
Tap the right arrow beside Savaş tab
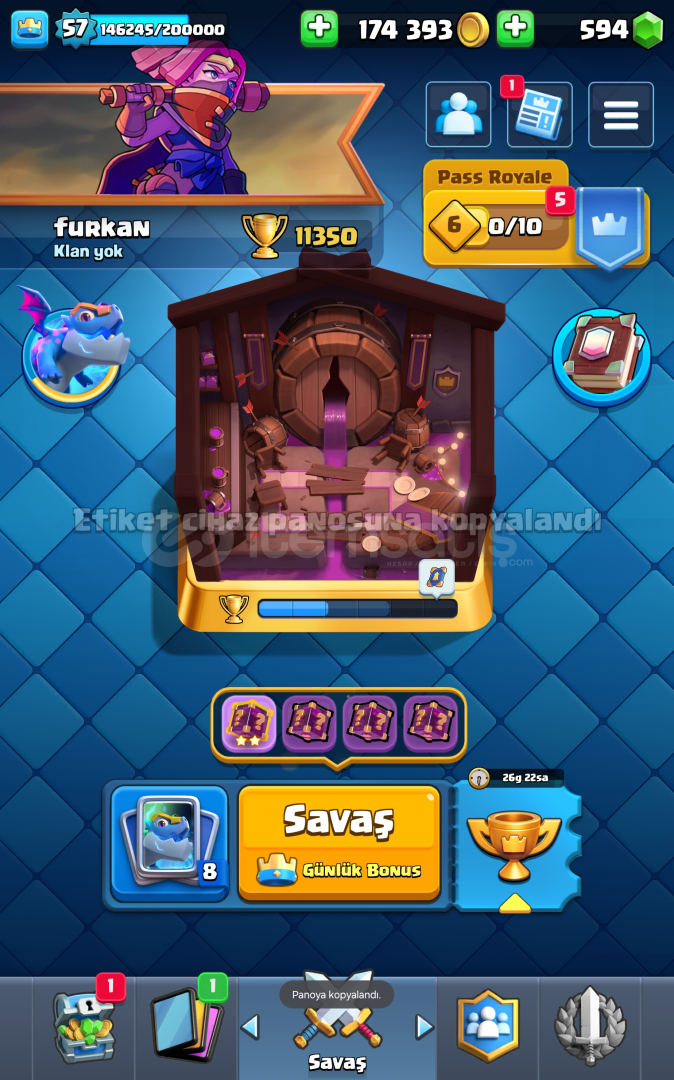(424, 1027)
